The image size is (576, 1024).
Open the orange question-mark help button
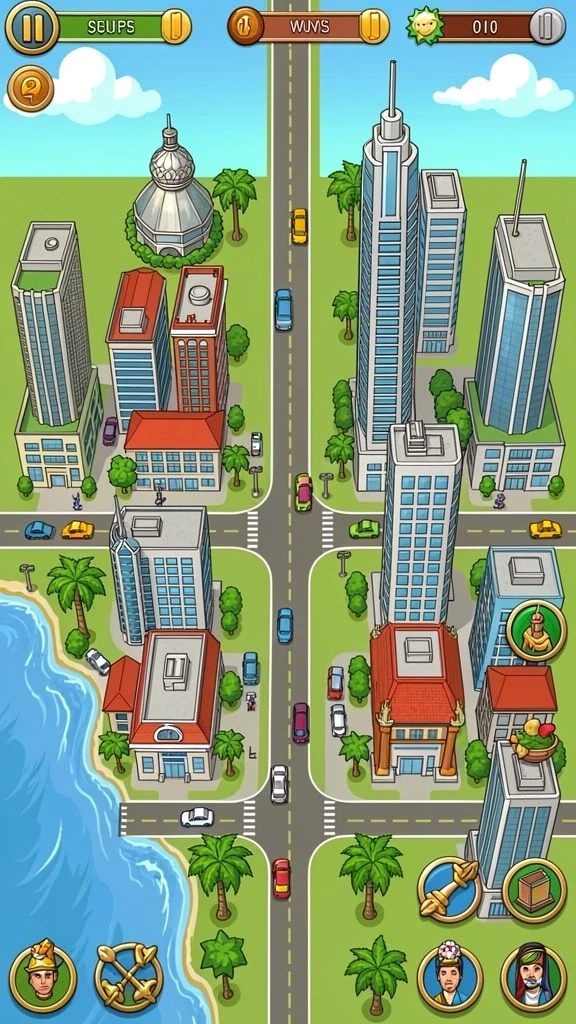click(x=30, y=89)
